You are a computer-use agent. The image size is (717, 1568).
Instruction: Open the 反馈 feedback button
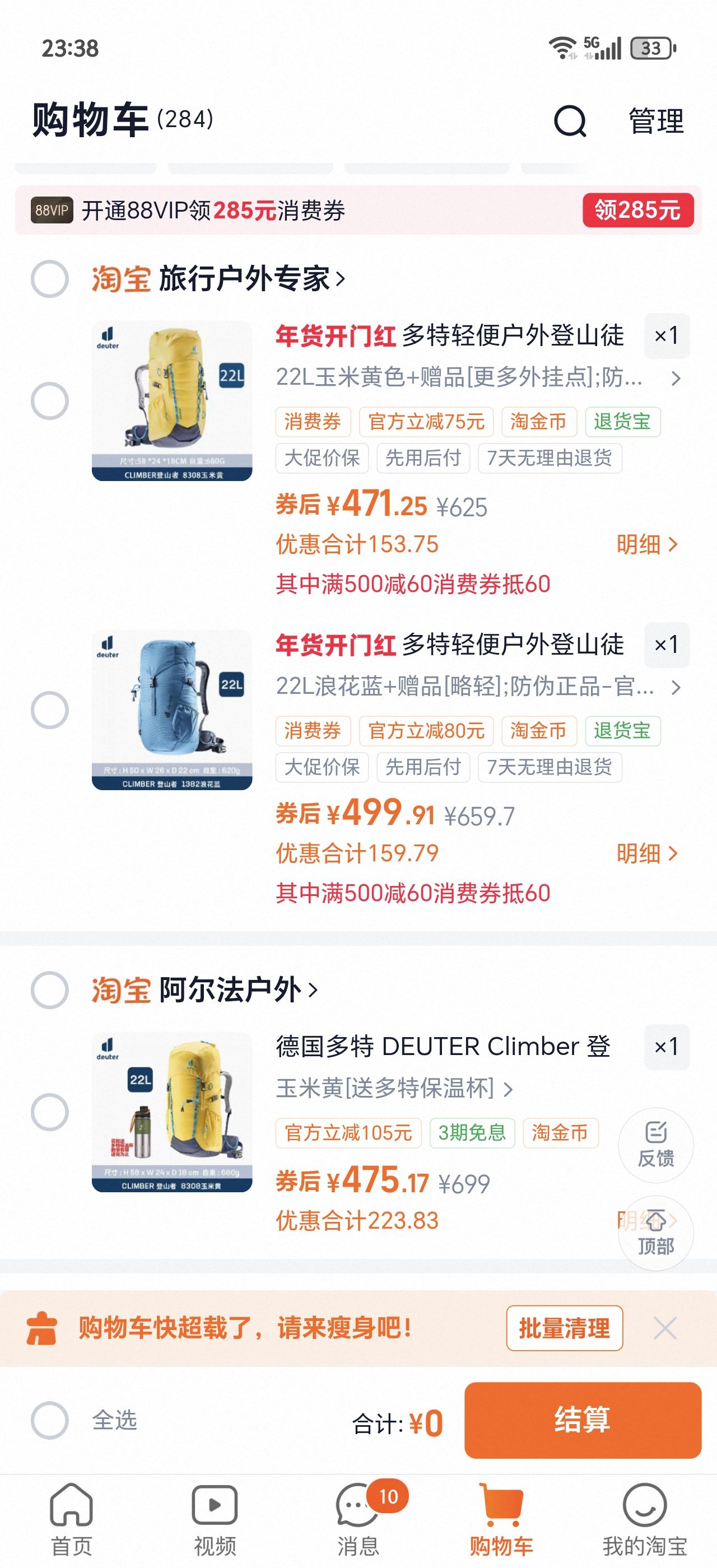click(x=655, y=1145)
